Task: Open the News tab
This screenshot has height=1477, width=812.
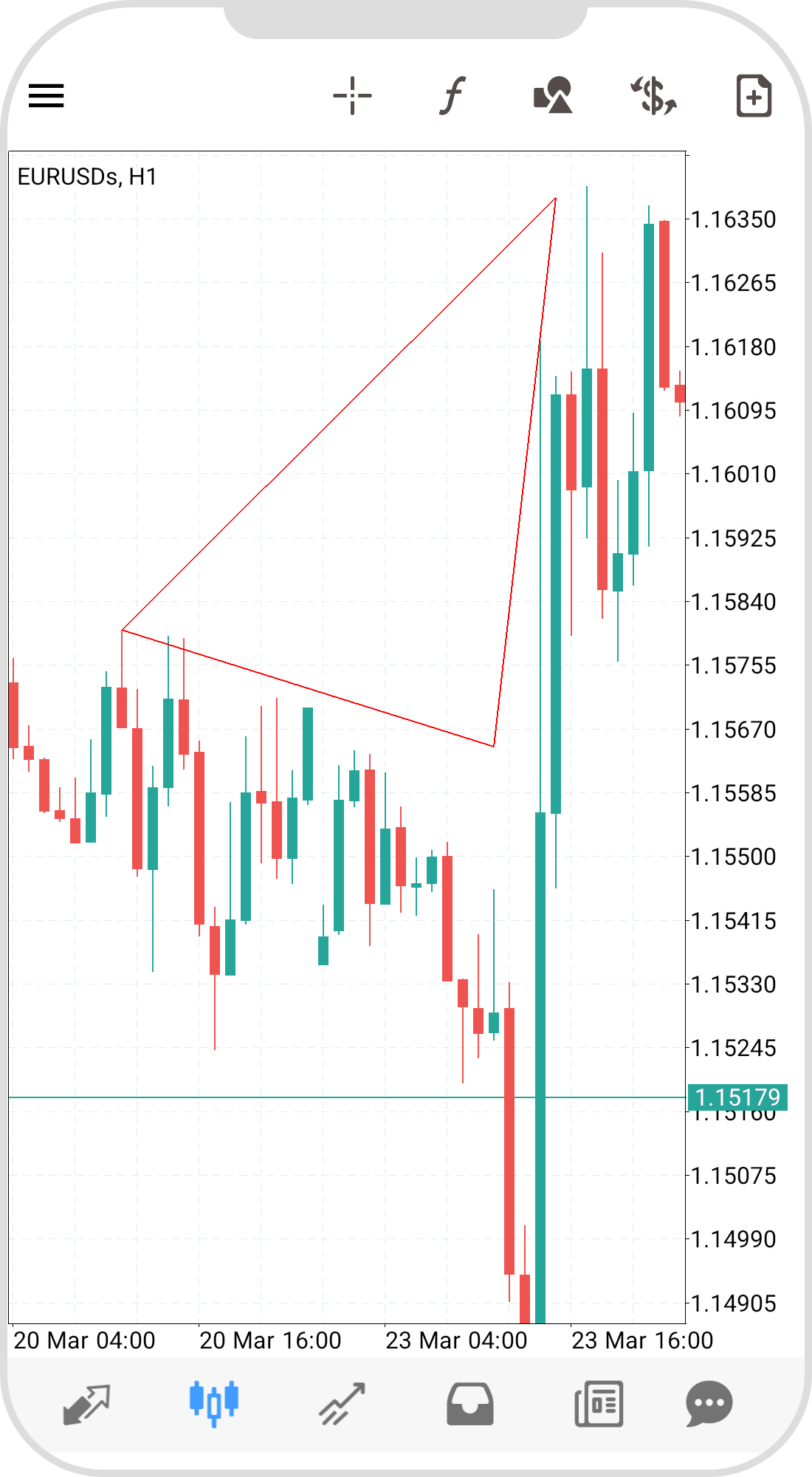Action: (599, 1403)
